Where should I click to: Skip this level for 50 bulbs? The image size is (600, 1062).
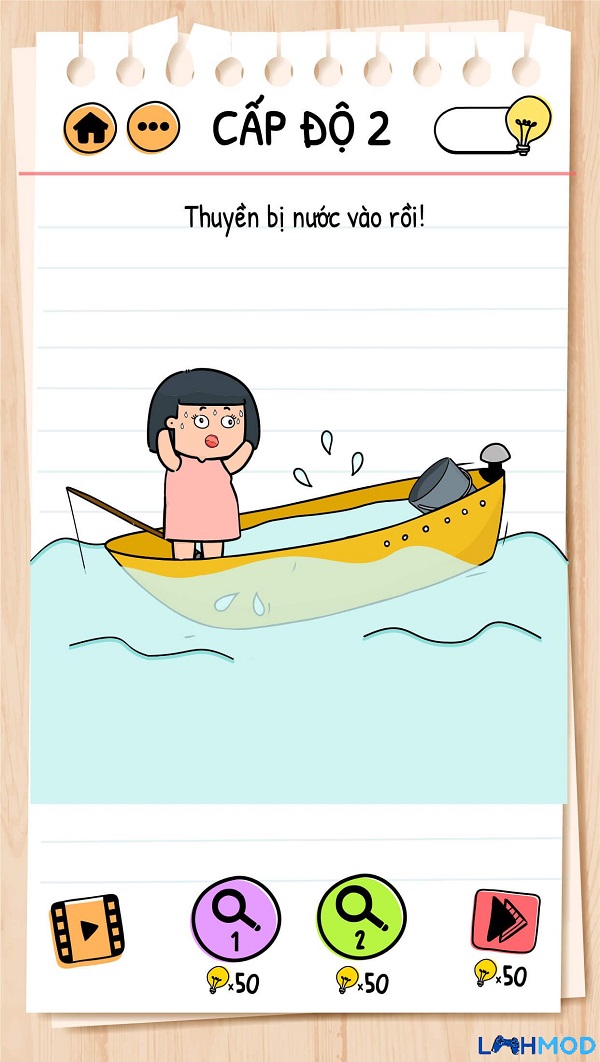505,921
